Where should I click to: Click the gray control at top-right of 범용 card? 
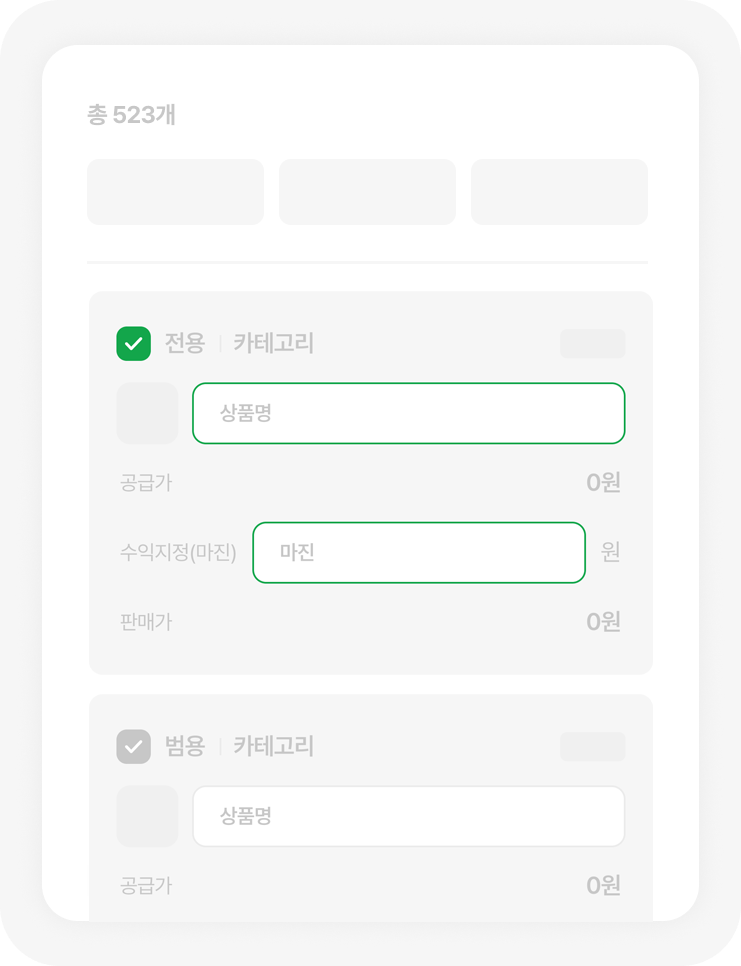tap(592, 746)
